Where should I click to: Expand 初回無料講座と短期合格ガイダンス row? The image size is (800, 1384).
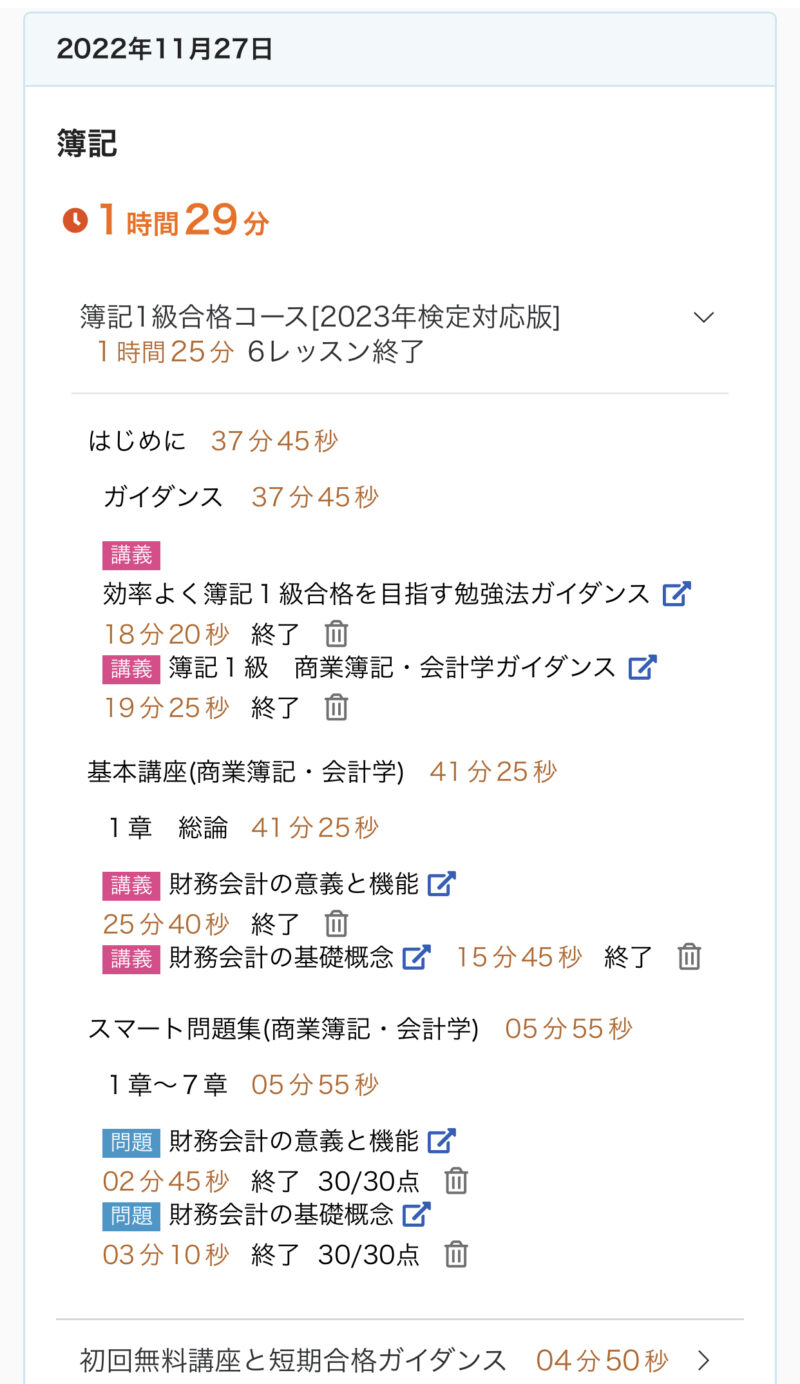[704, 1360]
